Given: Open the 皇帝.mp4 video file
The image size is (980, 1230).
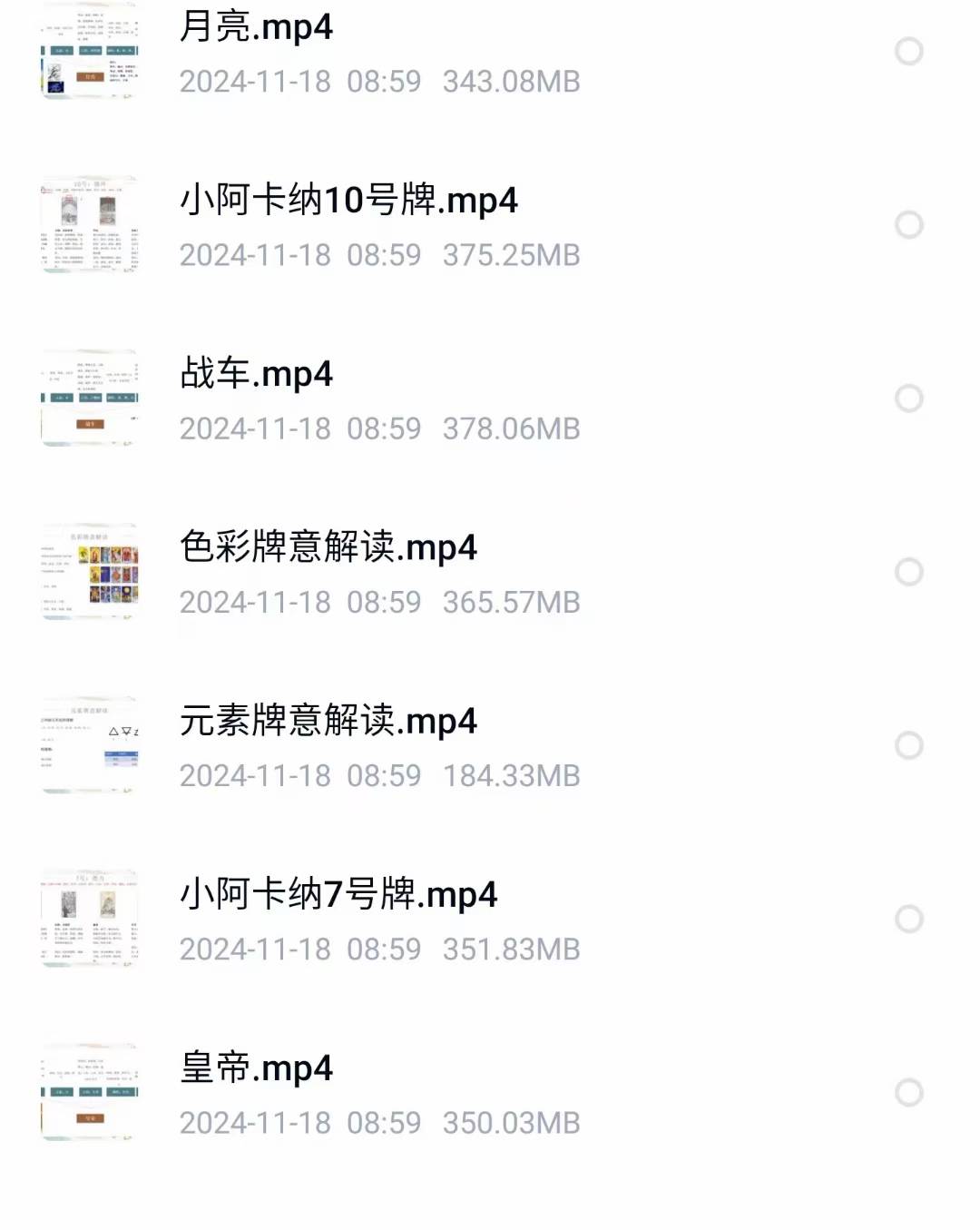Looking at the screenshot, I should (x=257, y=1068).
